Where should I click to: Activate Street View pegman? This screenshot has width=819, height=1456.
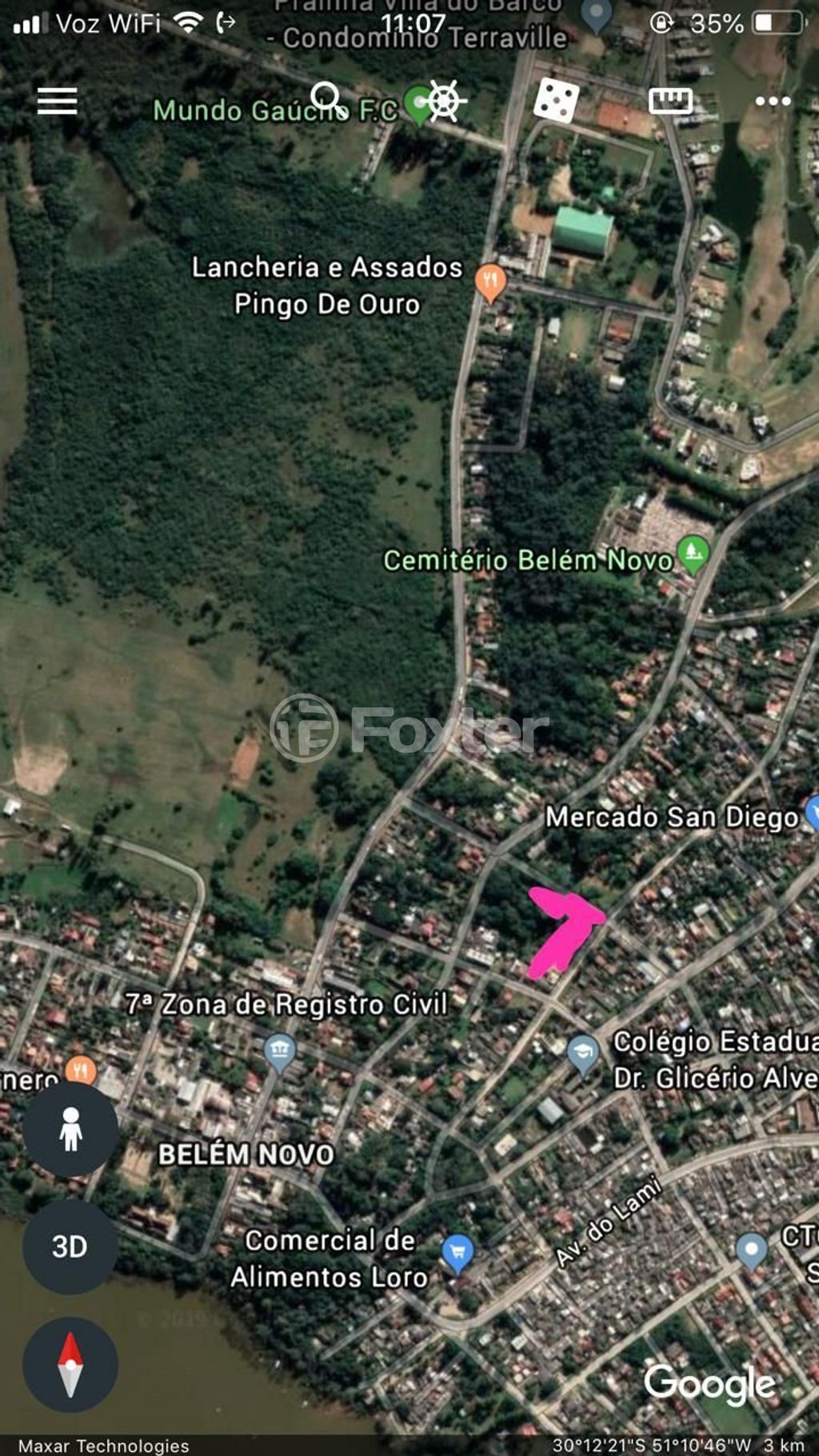[70, 1128]
